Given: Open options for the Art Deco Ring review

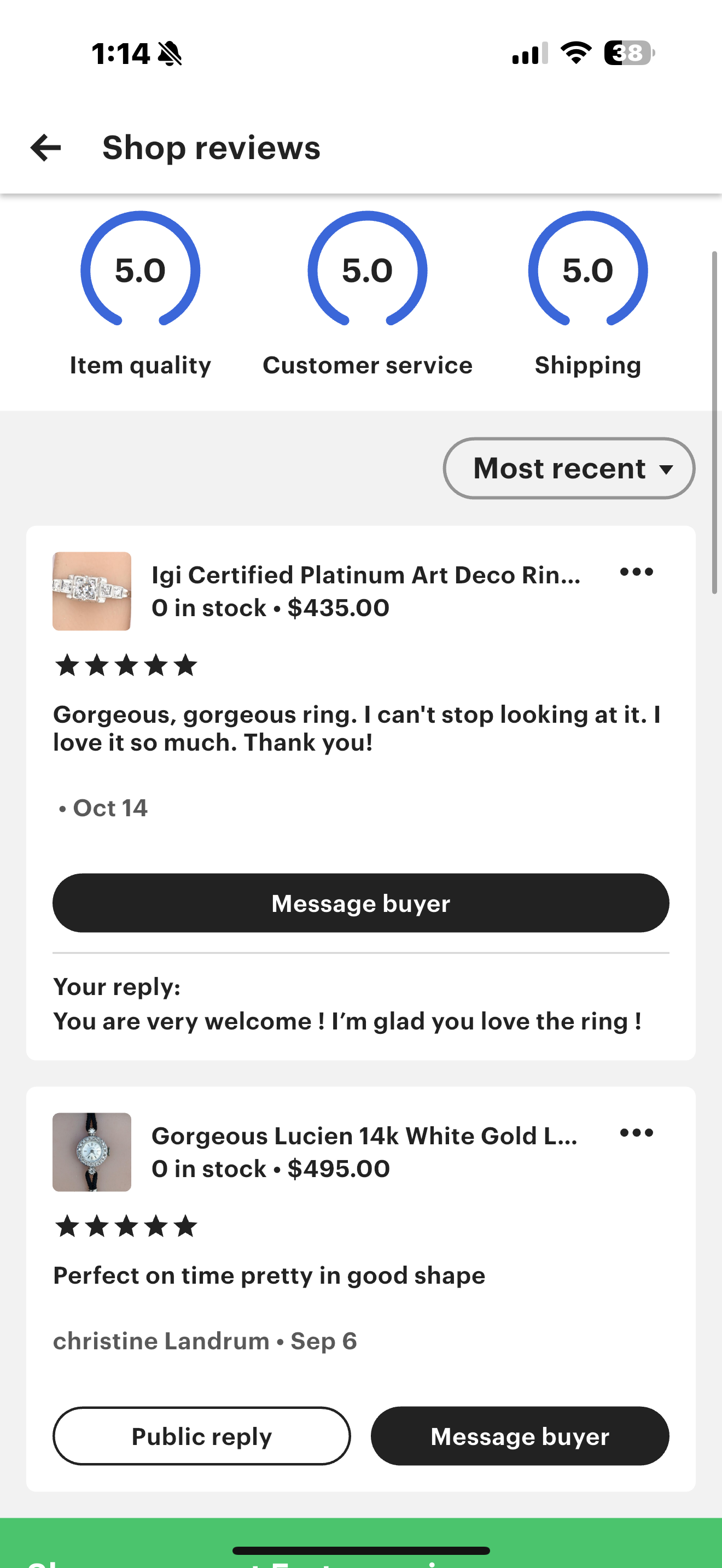Looking at the screenshot, I should click(x=636, y=571).
